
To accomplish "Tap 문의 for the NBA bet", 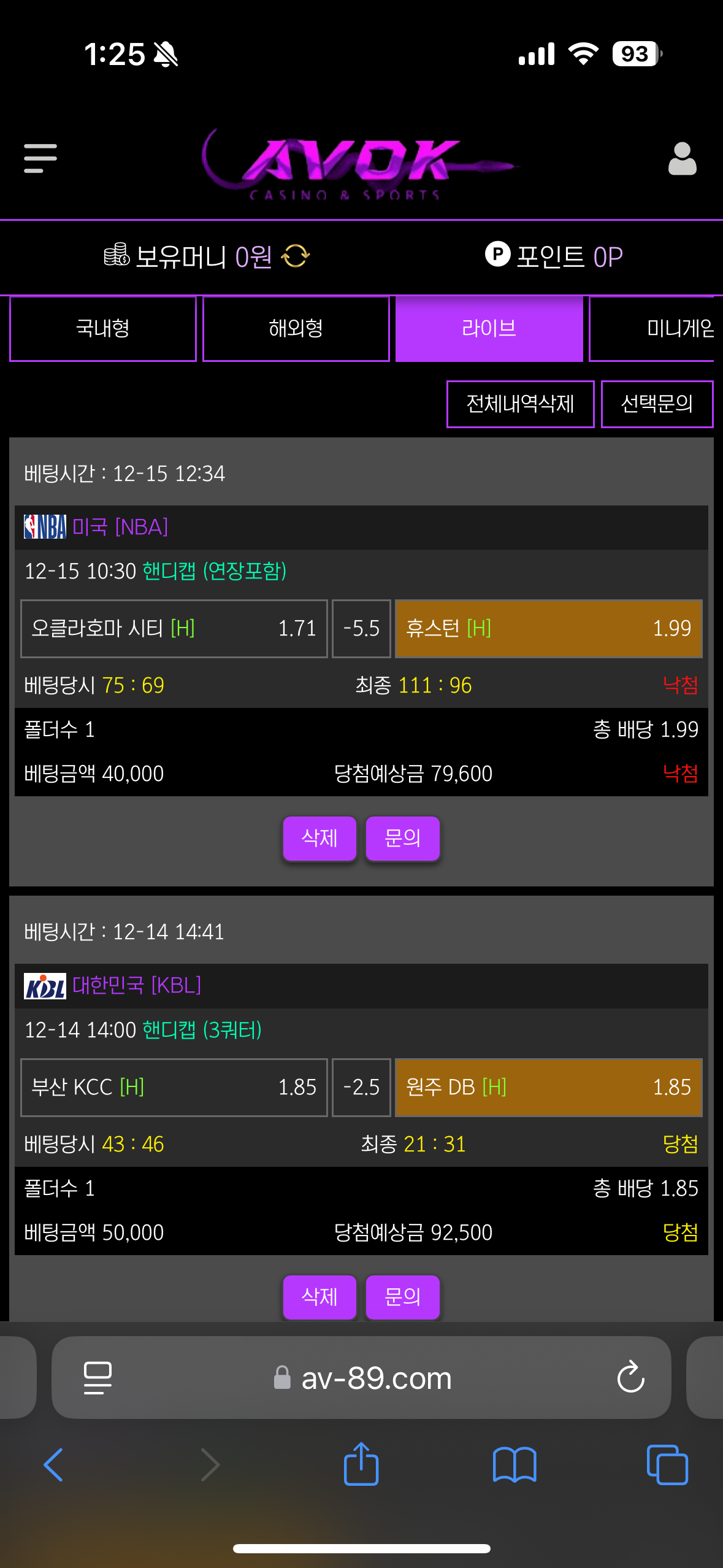I will point(402,838).
